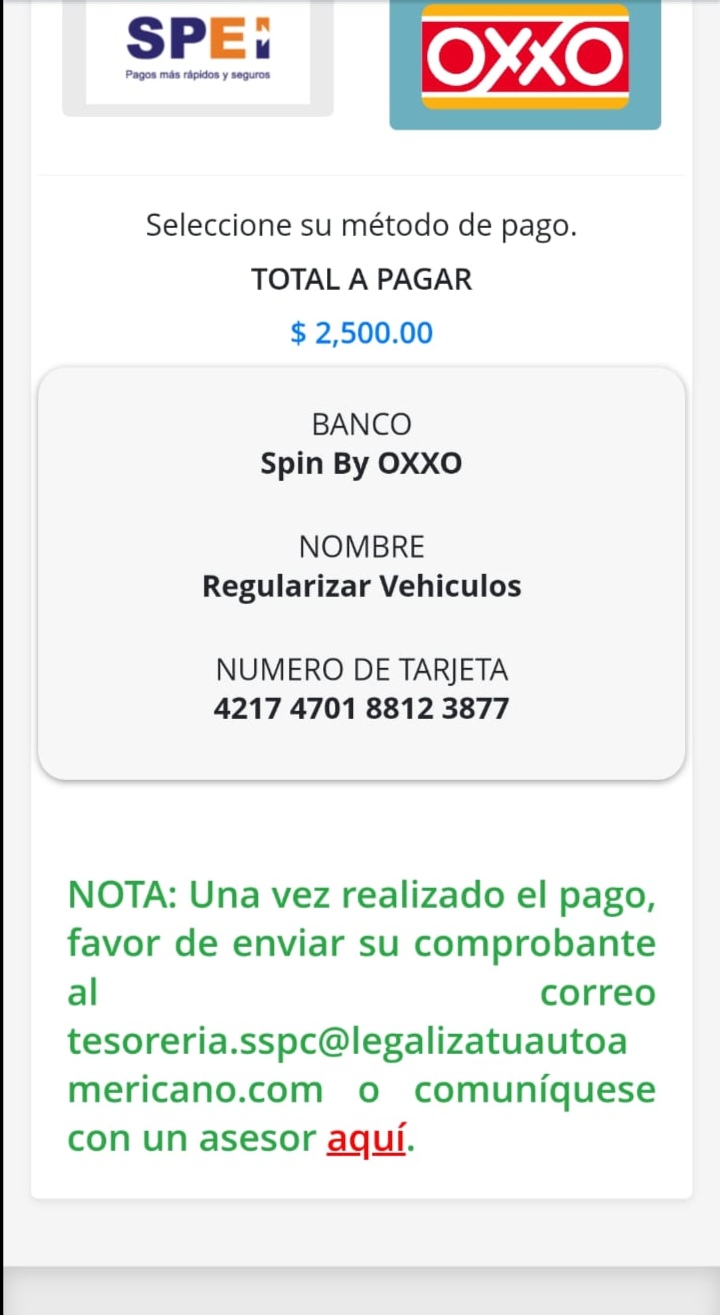Click 'Seleccione su método de pago' text
Image resolution: width=720 pixels, height=1315 pixels.
tap(361, 225)
